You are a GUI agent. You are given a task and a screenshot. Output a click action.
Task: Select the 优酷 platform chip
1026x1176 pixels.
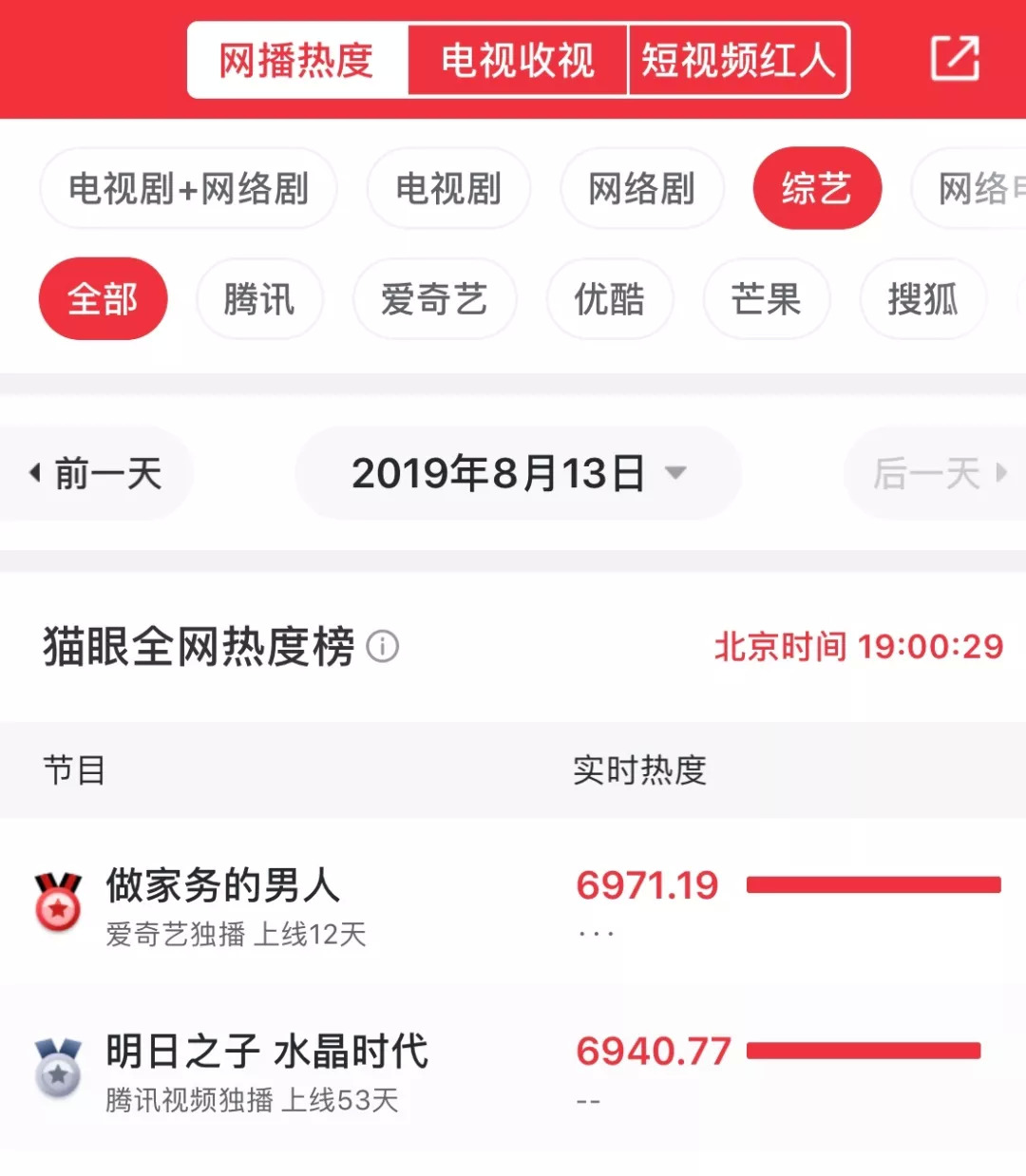pyautogui.click(x=610, y=299)
